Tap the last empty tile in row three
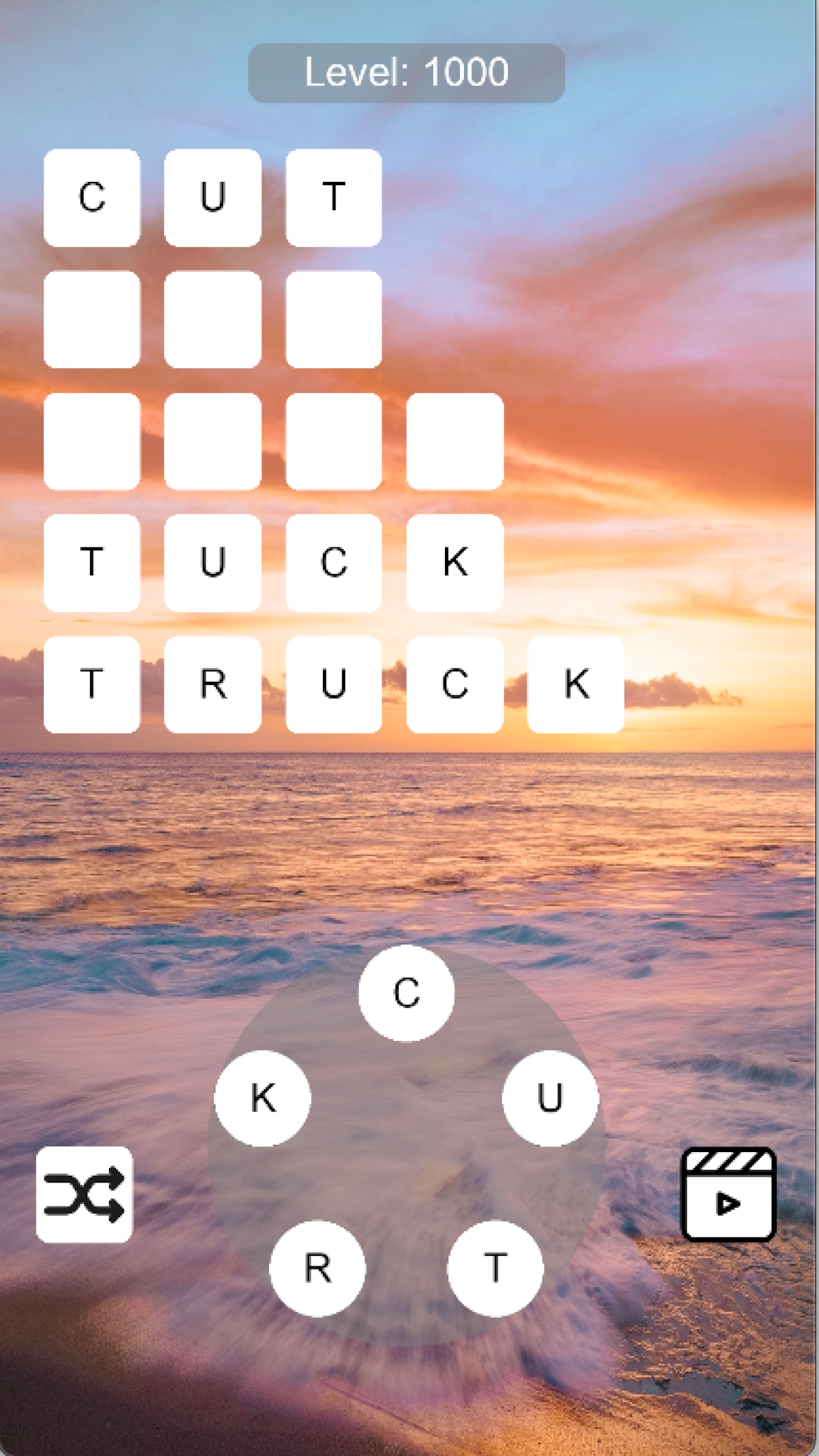The height and width of the screenshot is (1456, 819). (x=454, y=441)
